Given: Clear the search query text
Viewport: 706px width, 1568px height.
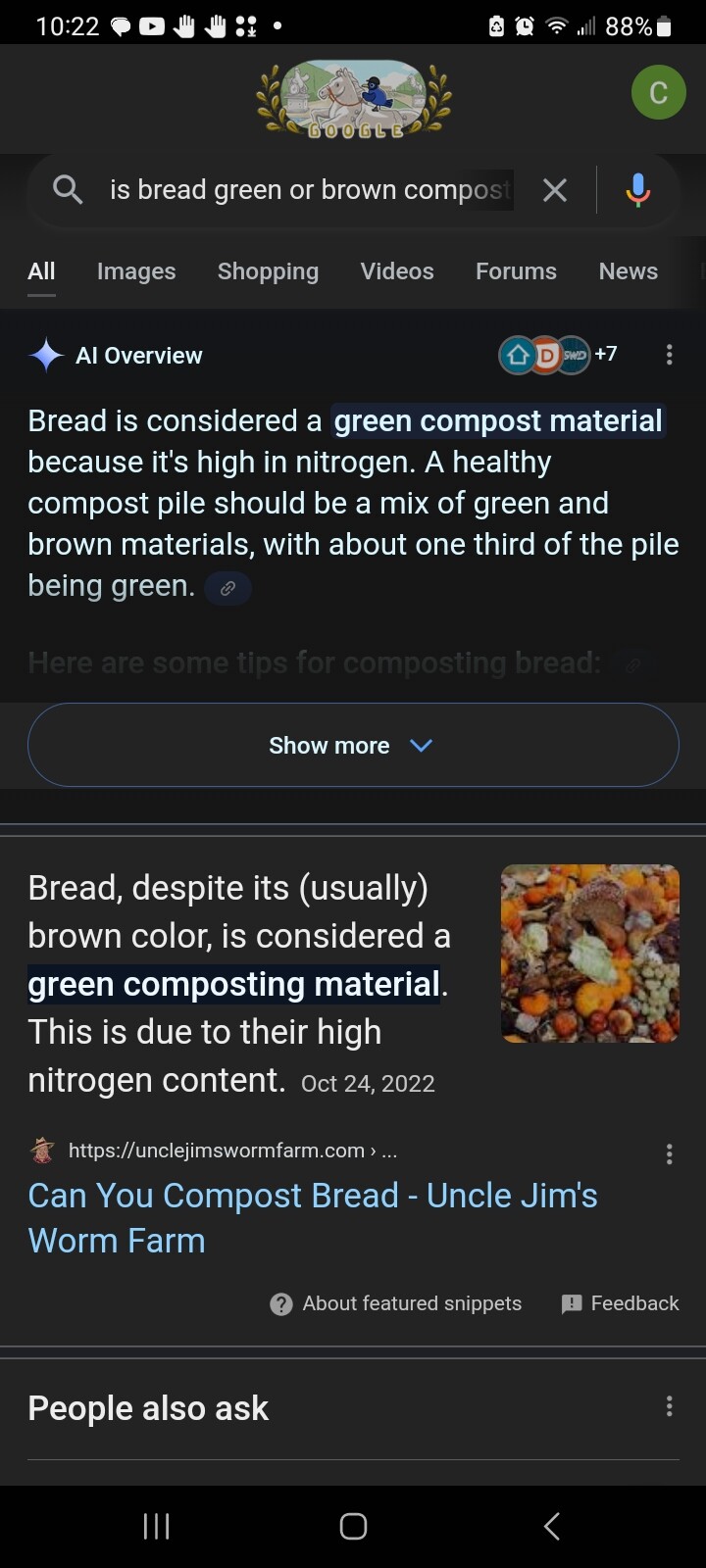Looking at the screenshot, I should (x=555, y=190).
